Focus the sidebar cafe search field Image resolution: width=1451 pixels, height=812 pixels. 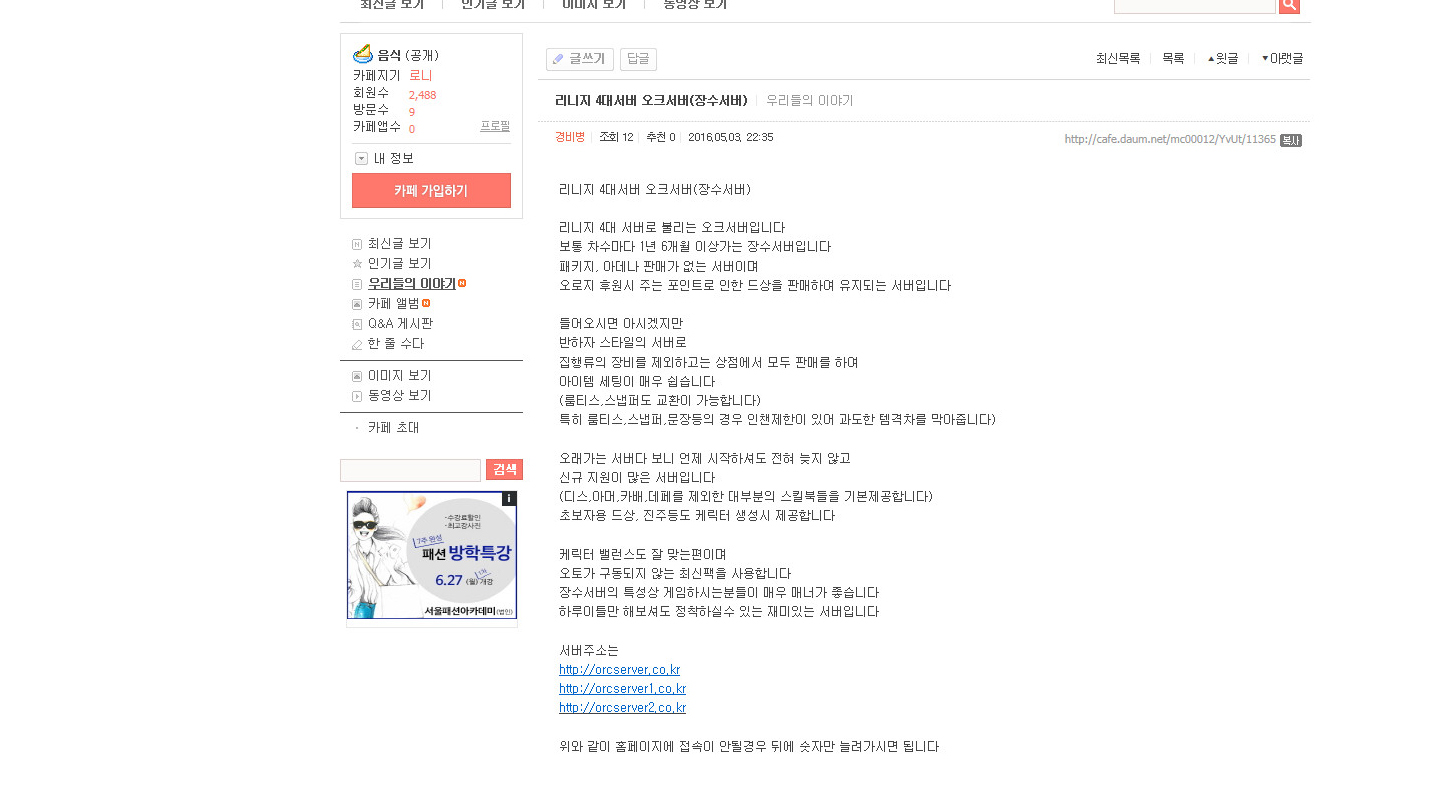click(410, 470)
